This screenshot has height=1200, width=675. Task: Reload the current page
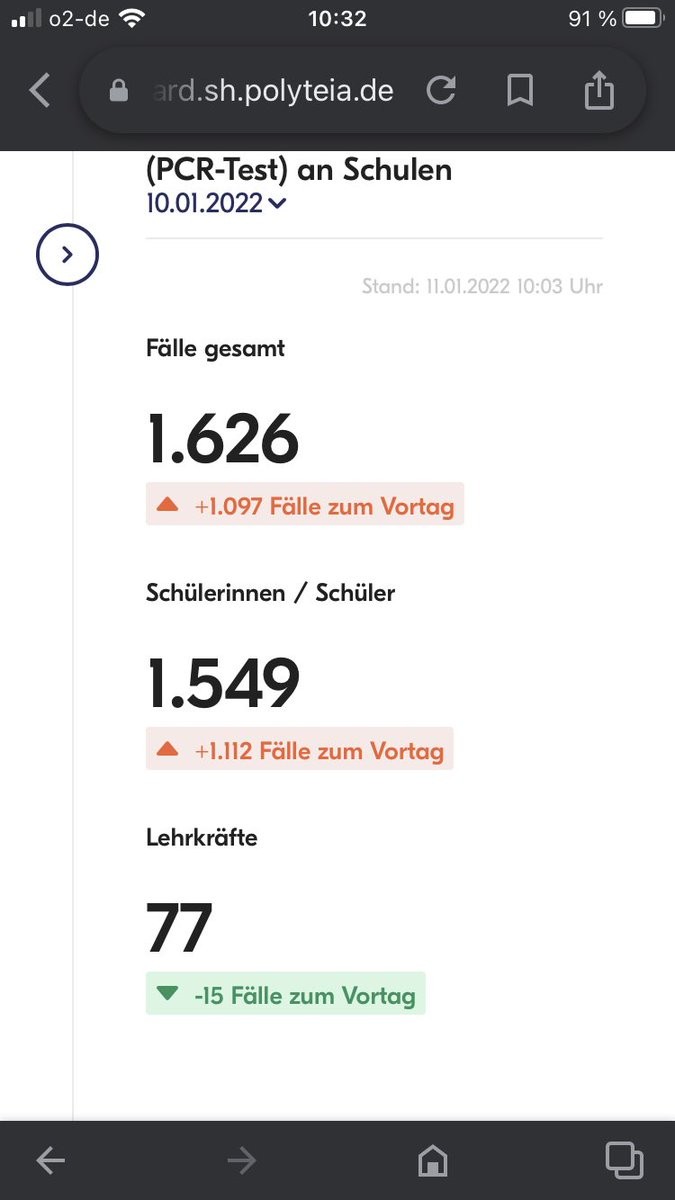tap(441, 91)
